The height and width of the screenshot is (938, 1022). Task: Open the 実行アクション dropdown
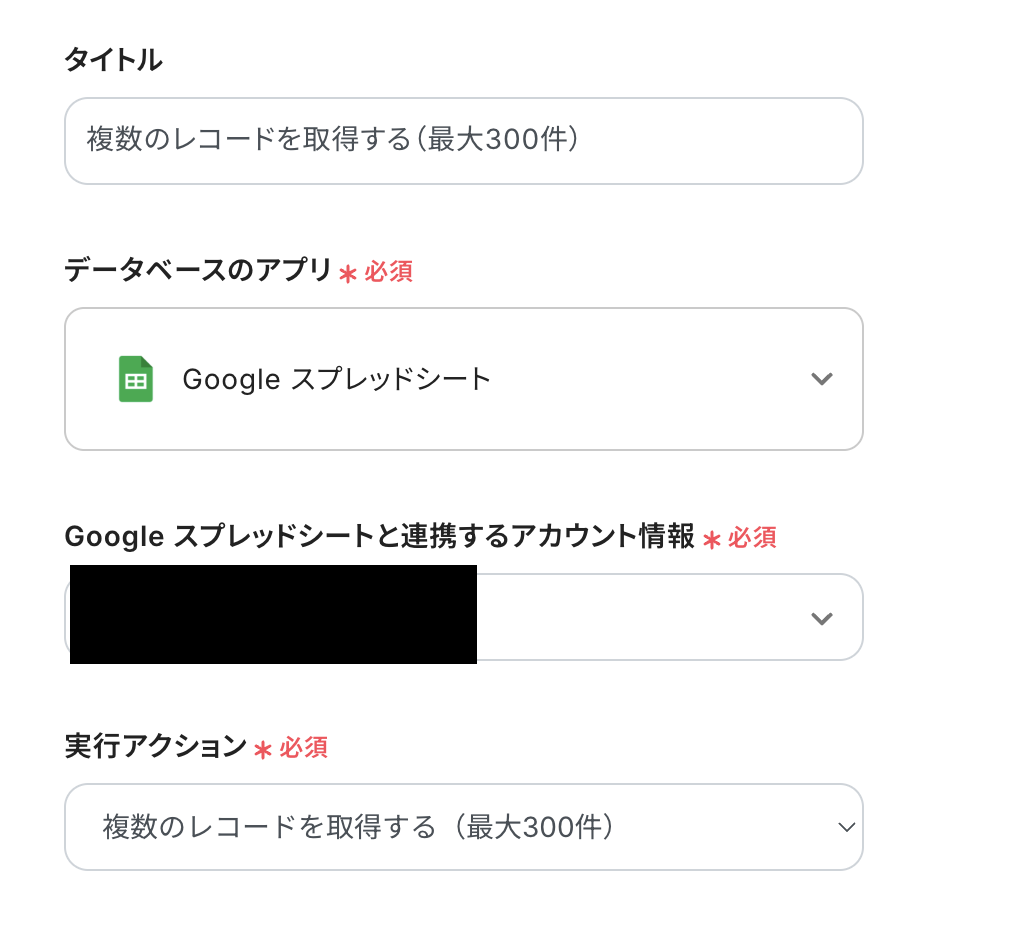463,827
